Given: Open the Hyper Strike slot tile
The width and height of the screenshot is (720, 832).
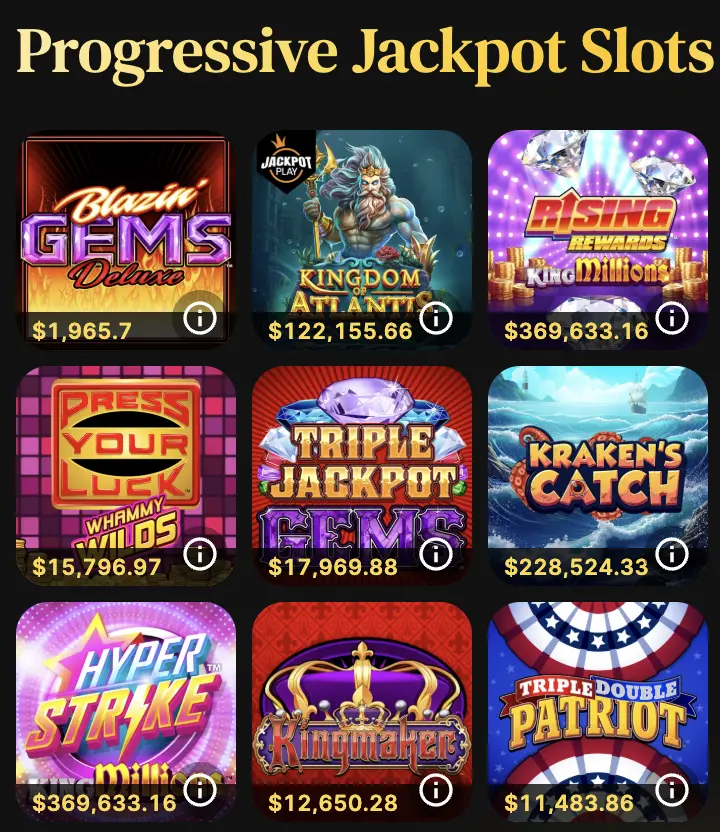Looking at the screenshot, I should point(125,695).
